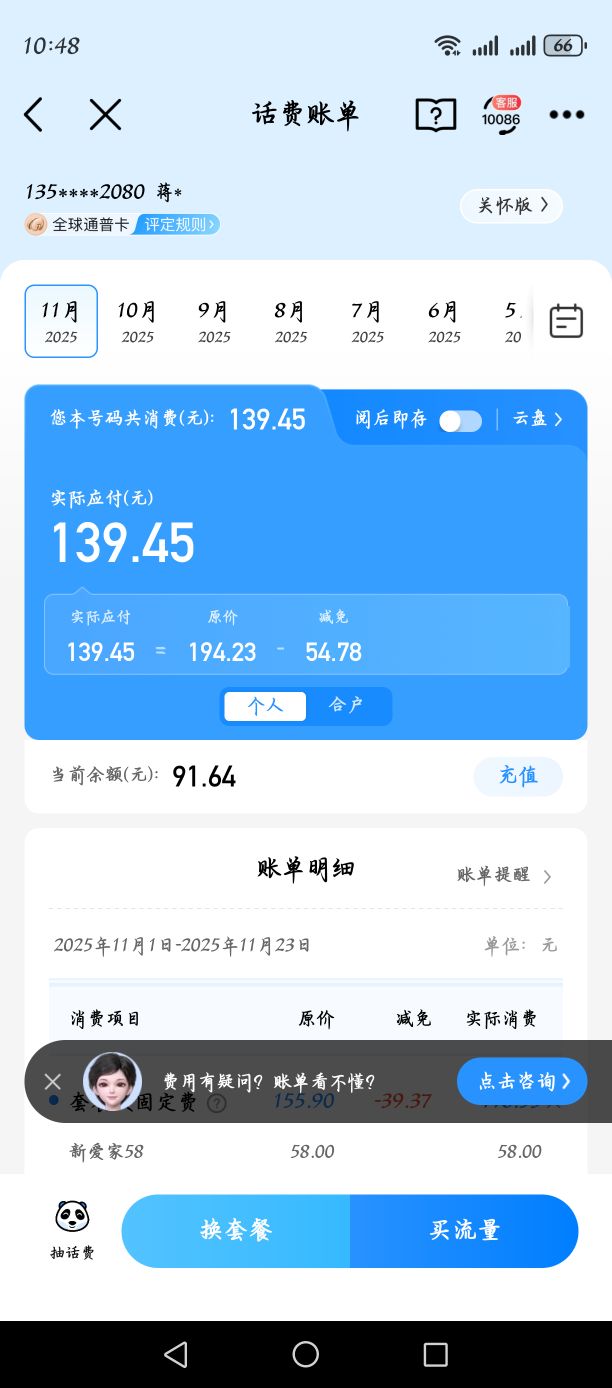Image resolution: width=612 pixels, height=1388 pixels.
Task: Switch to the 合户 view
Action: (346, 706)
